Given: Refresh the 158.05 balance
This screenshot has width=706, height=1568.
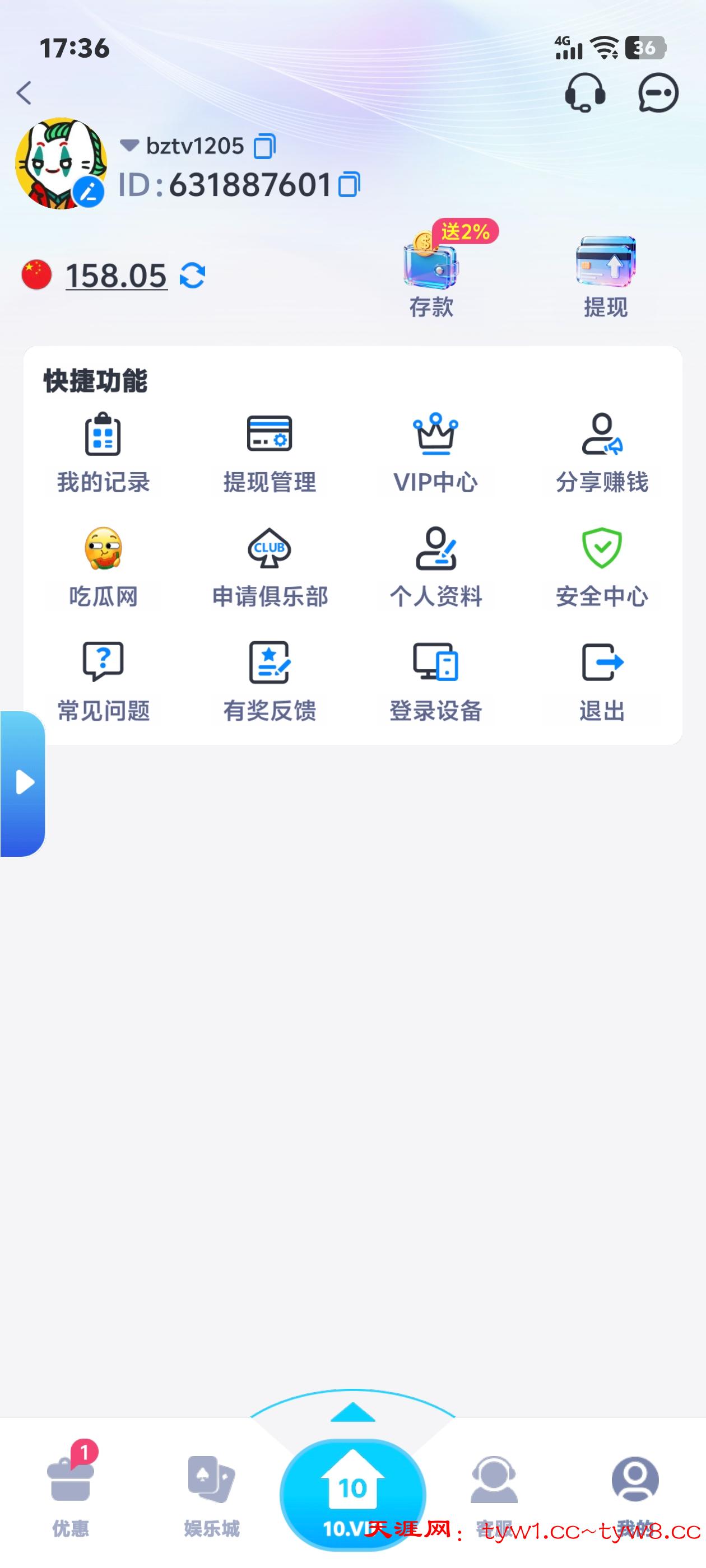Looking at the screenshot, I should (x=193, y=276).
